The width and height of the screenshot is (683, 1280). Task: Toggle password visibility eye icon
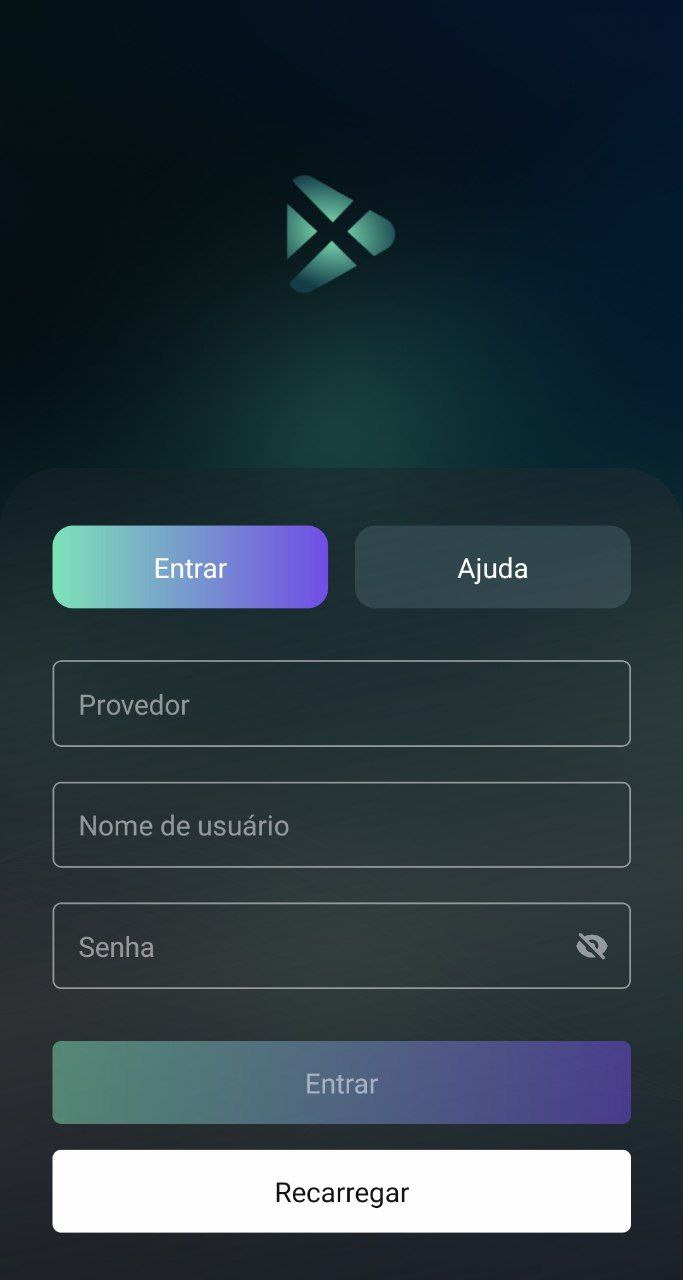(592, 945)
